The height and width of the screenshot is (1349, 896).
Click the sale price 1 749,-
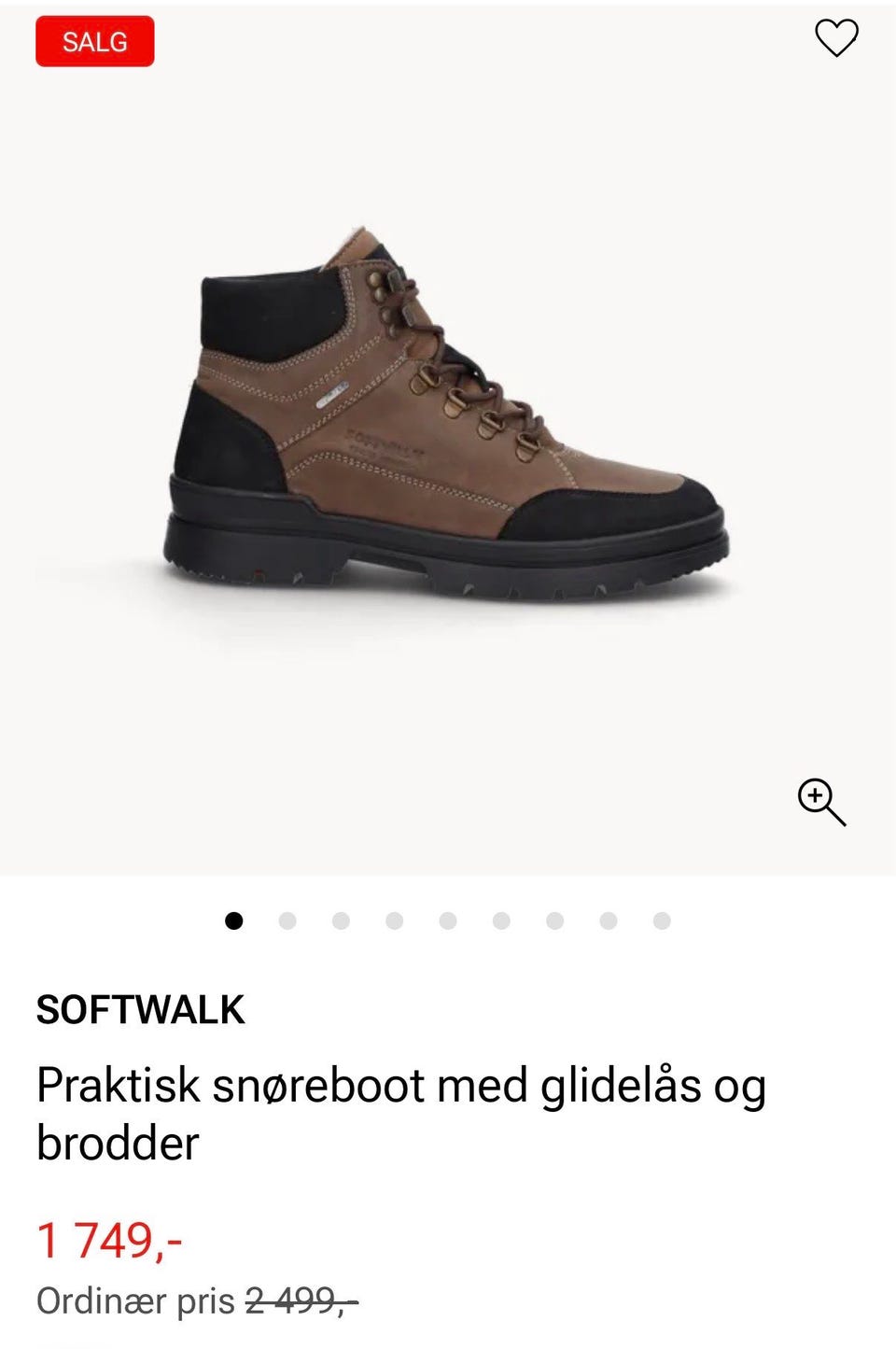point(109,1242)
